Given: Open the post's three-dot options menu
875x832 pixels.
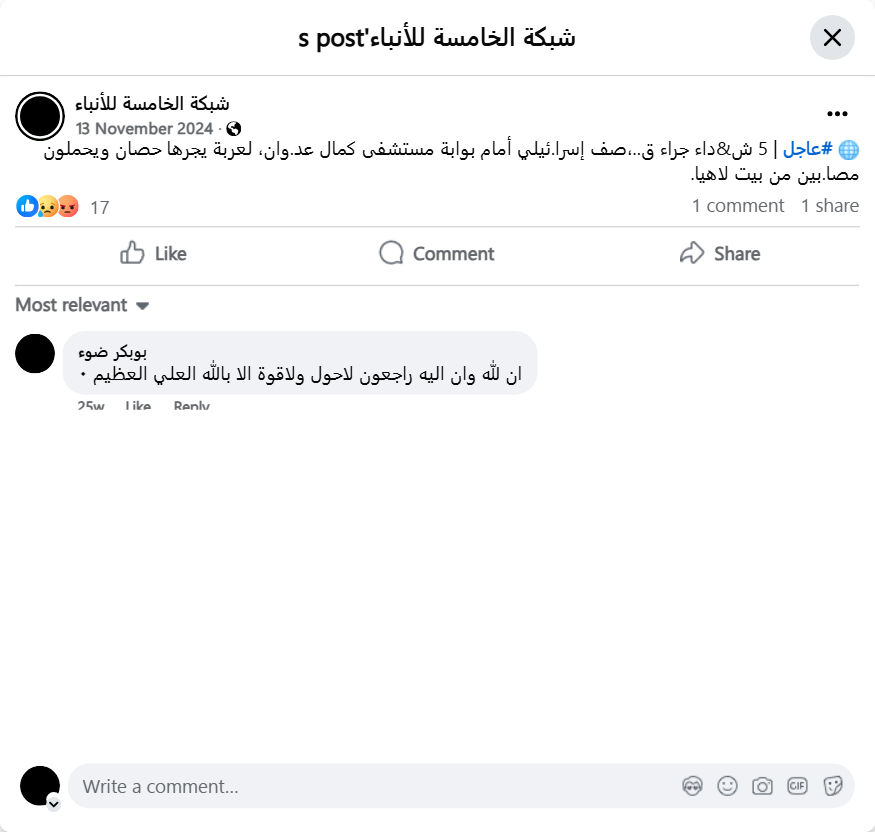Looking at the screenshot, I should 837,114.
